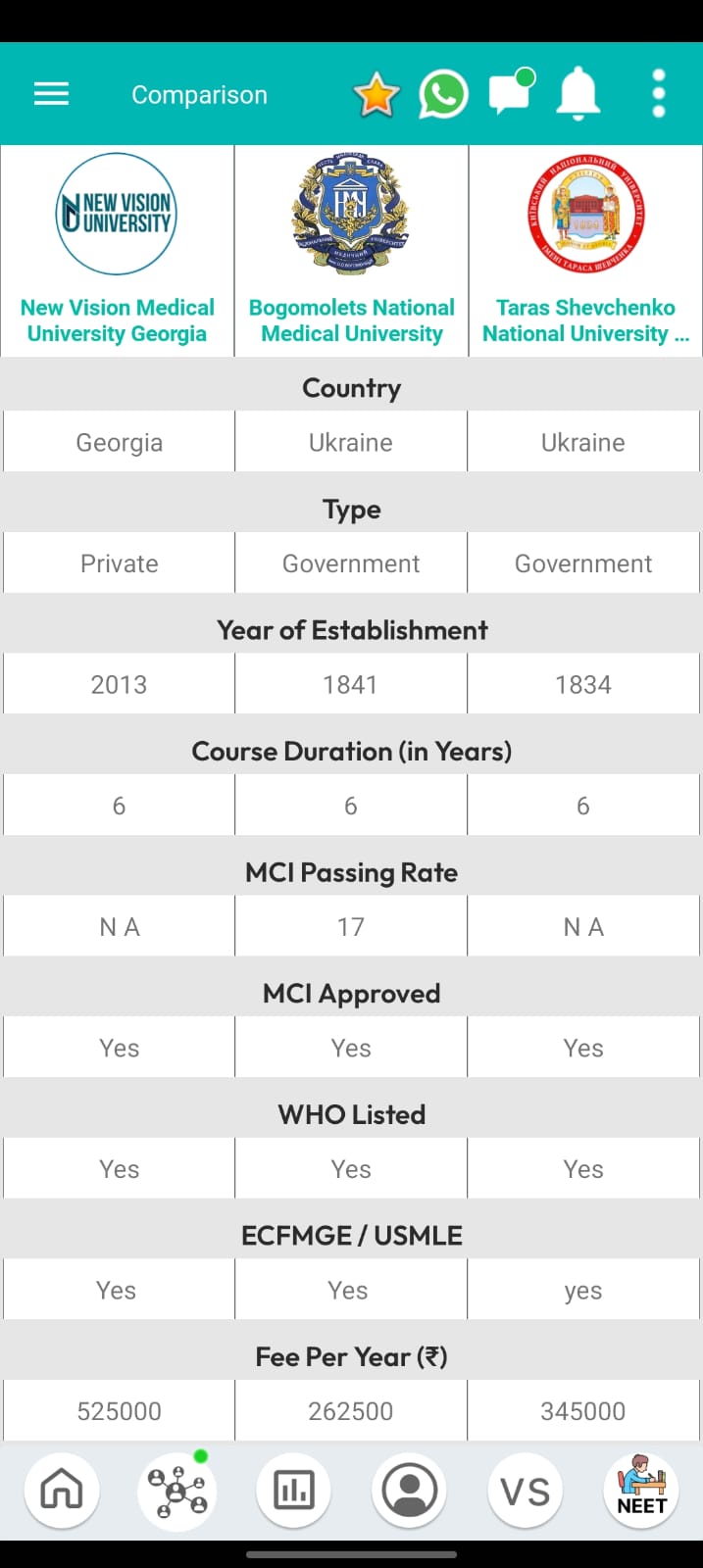Viewport: 703px width, 1568px height.
Task: Open the NEET tab
Action: (641, 1491)
